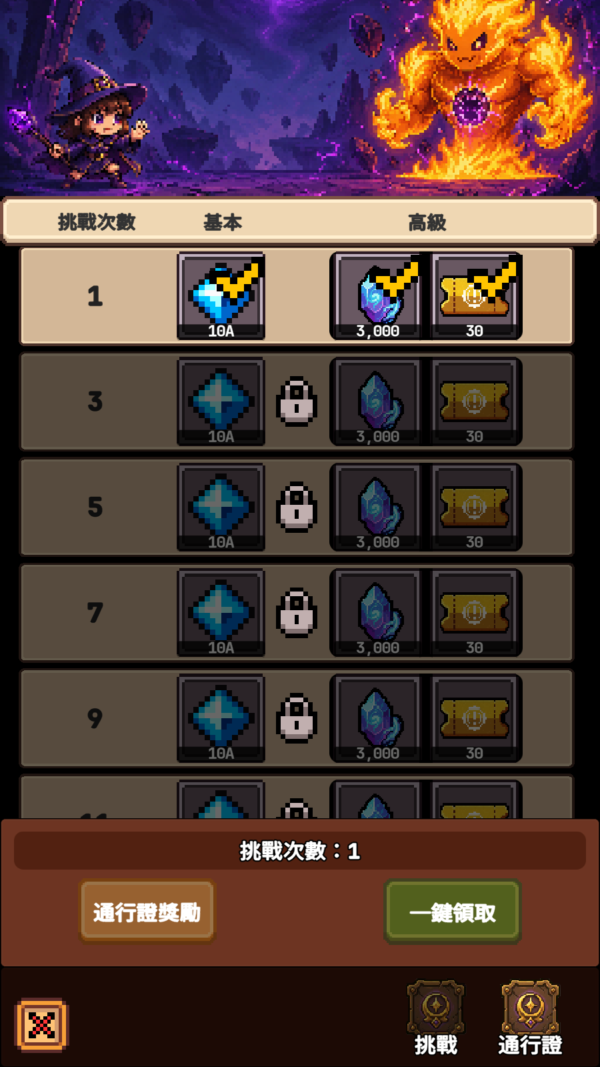Switch to the 挑戰 tab
600x1067 pixels.
[x=435, y=1019]
